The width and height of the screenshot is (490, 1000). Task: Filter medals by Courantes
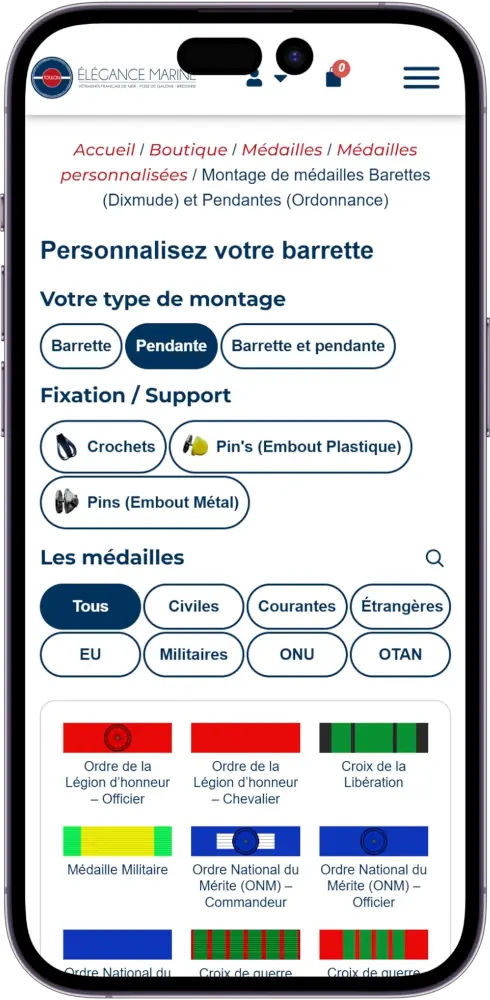click(297, 607)
